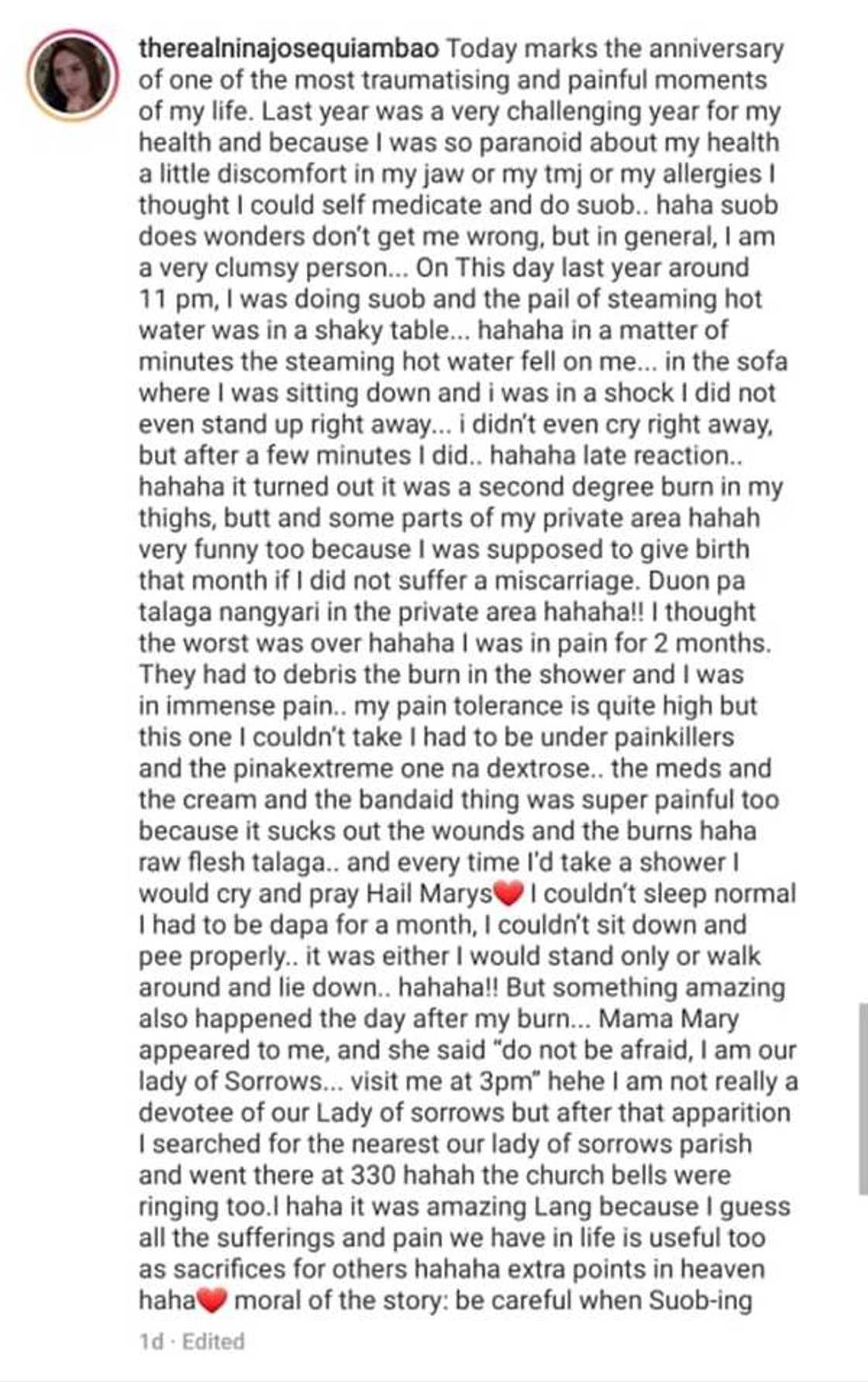Open therealninajosequiambao's profile picture

point(72,76)
